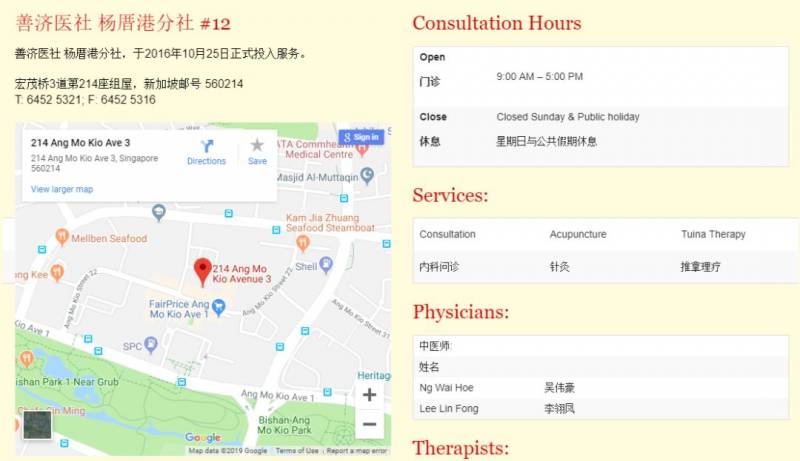The height and width of the screenshot is (461, 800).
Task: Zoom out on the map
Action: click(x=369, y=424)
